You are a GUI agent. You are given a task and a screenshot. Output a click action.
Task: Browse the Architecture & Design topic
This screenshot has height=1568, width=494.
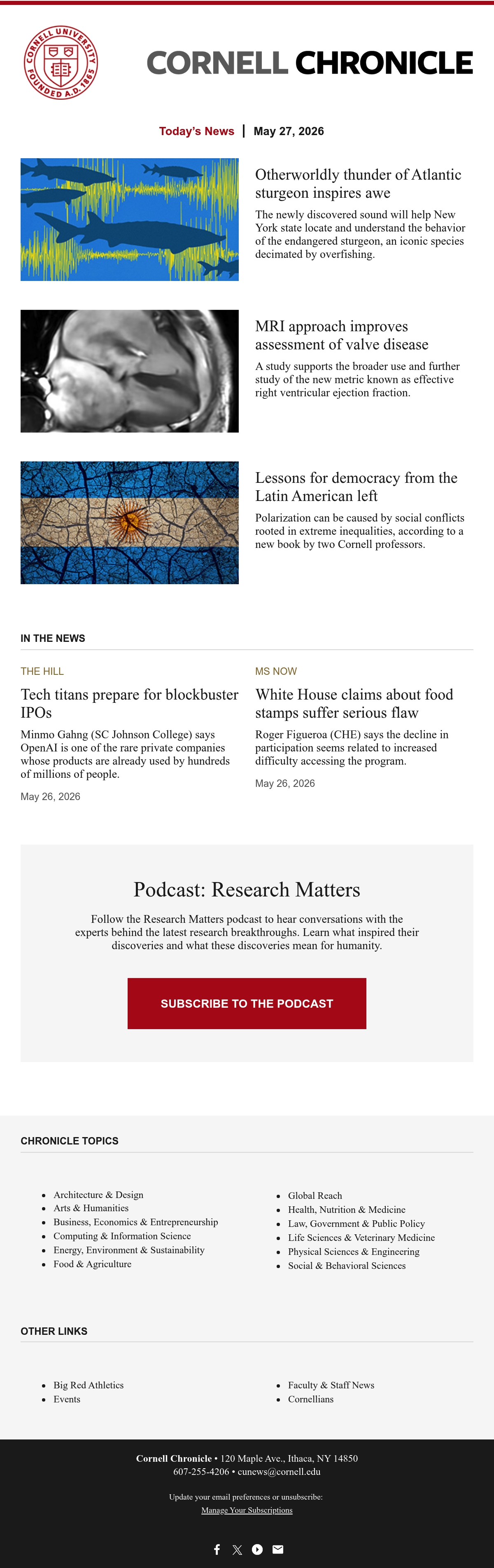click(x=98, y=1195)
